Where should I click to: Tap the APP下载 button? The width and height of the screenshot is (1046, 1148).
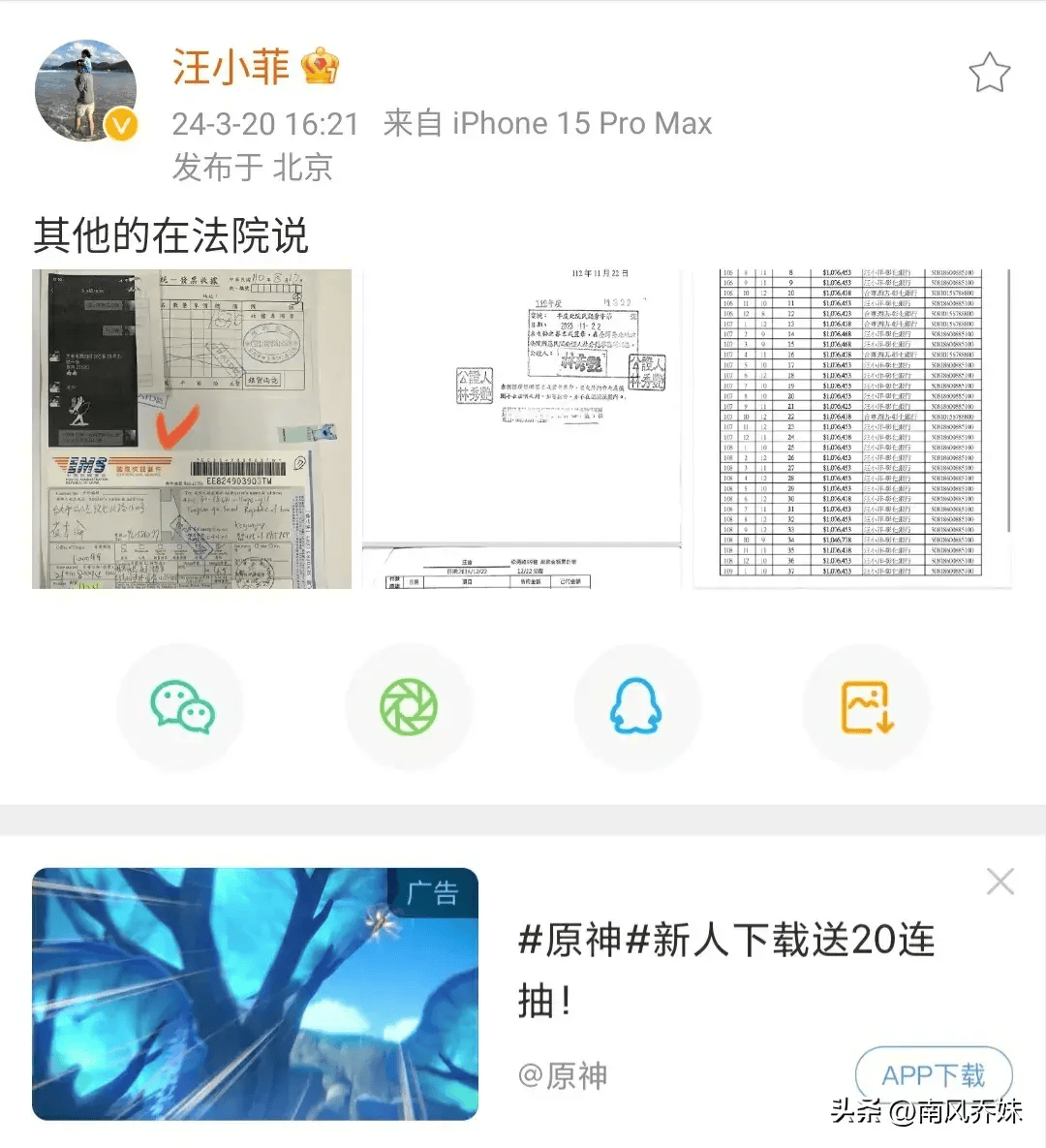click(x=933, y=1075)
